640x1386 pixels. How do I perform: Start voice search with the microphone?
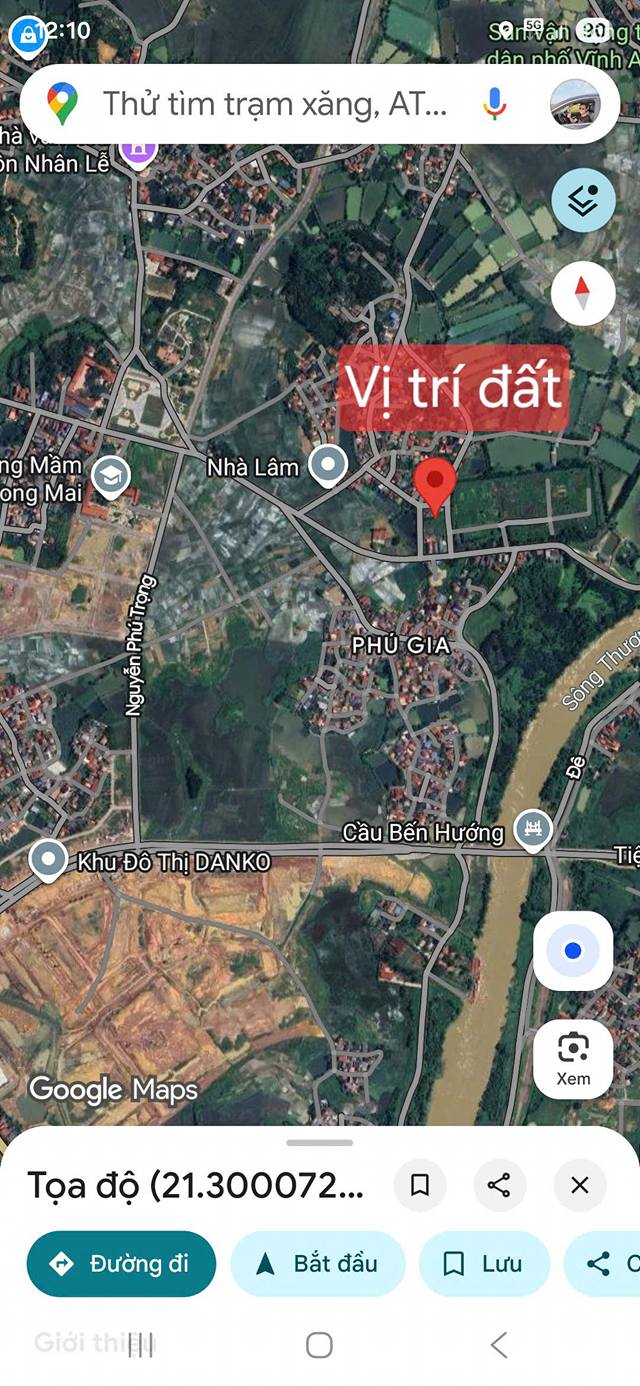[494, 104]
